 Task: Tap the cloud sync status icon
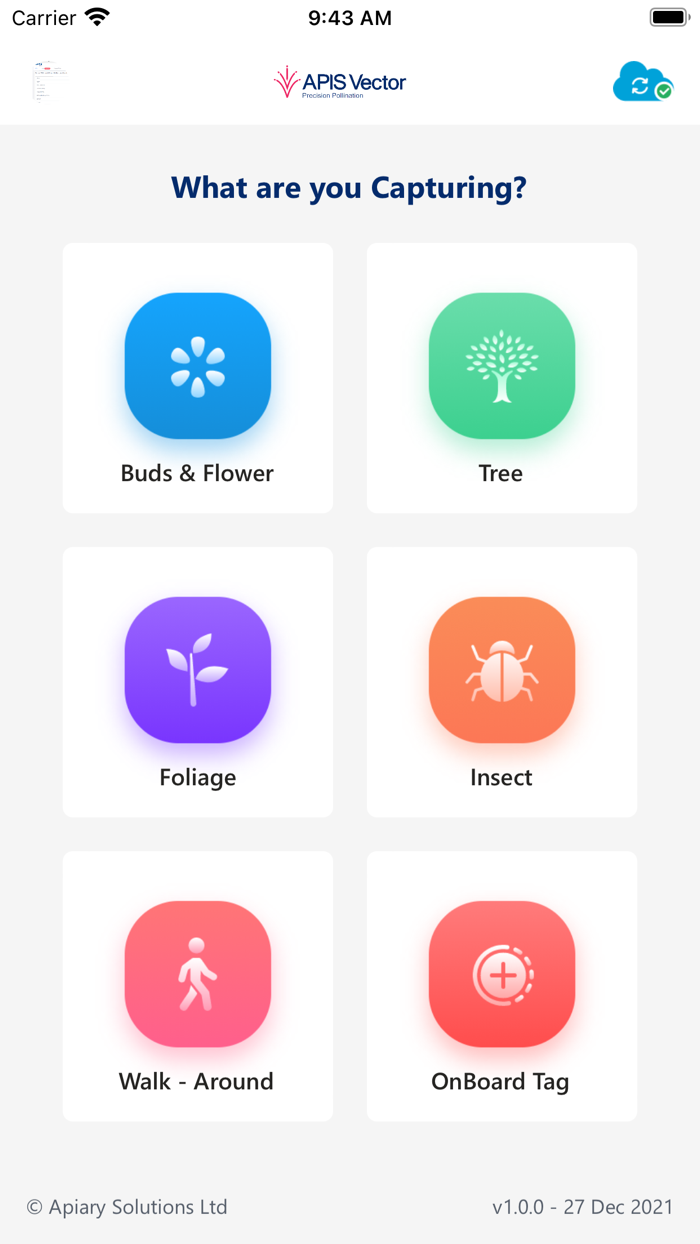point(643,82)
